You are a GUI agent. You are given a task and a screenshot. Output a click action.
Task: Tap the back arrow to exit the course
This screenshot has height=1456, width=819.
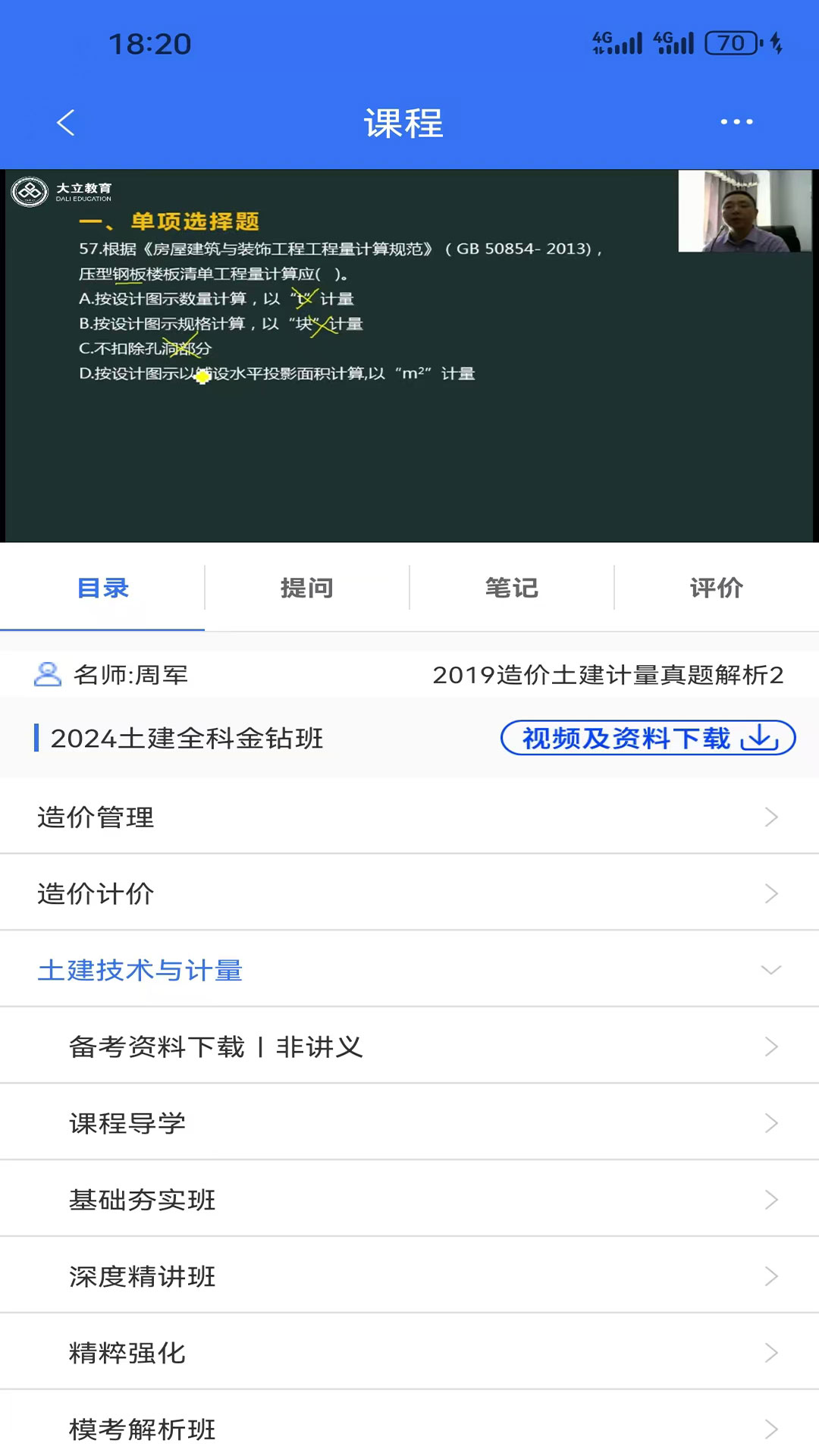click(x=65, y=123)
